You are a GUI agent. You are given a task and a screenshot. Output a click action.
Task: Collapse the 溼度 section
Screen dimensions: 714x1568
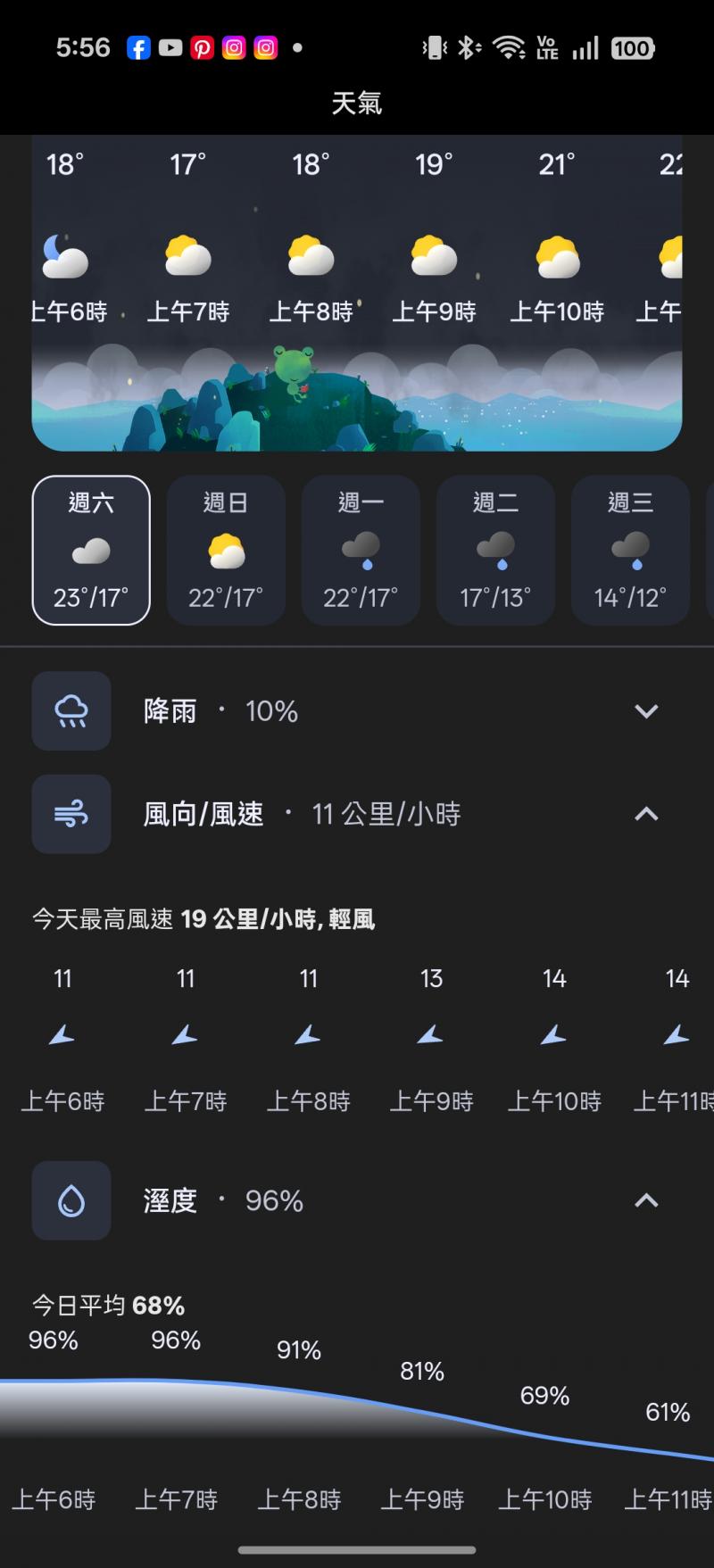(645, 1200)
